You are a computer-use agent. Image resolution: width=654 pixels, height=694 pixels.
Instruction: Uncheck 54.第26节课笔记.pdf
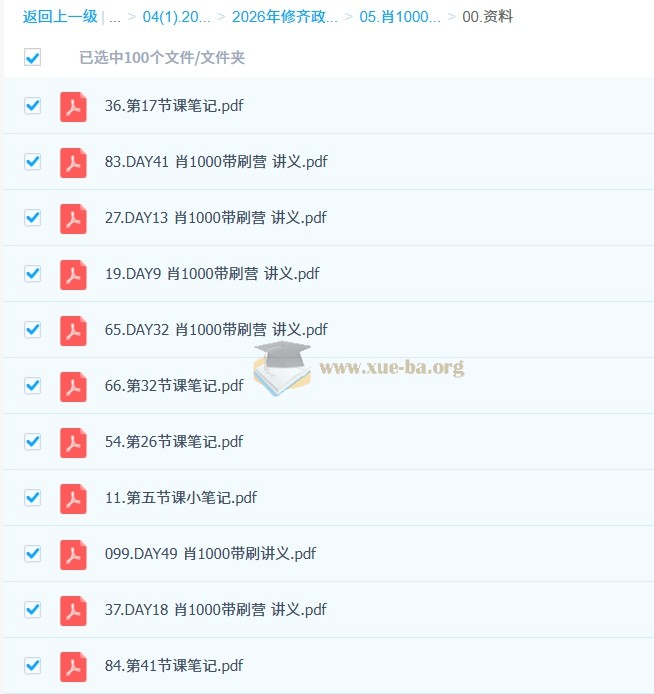32,441
